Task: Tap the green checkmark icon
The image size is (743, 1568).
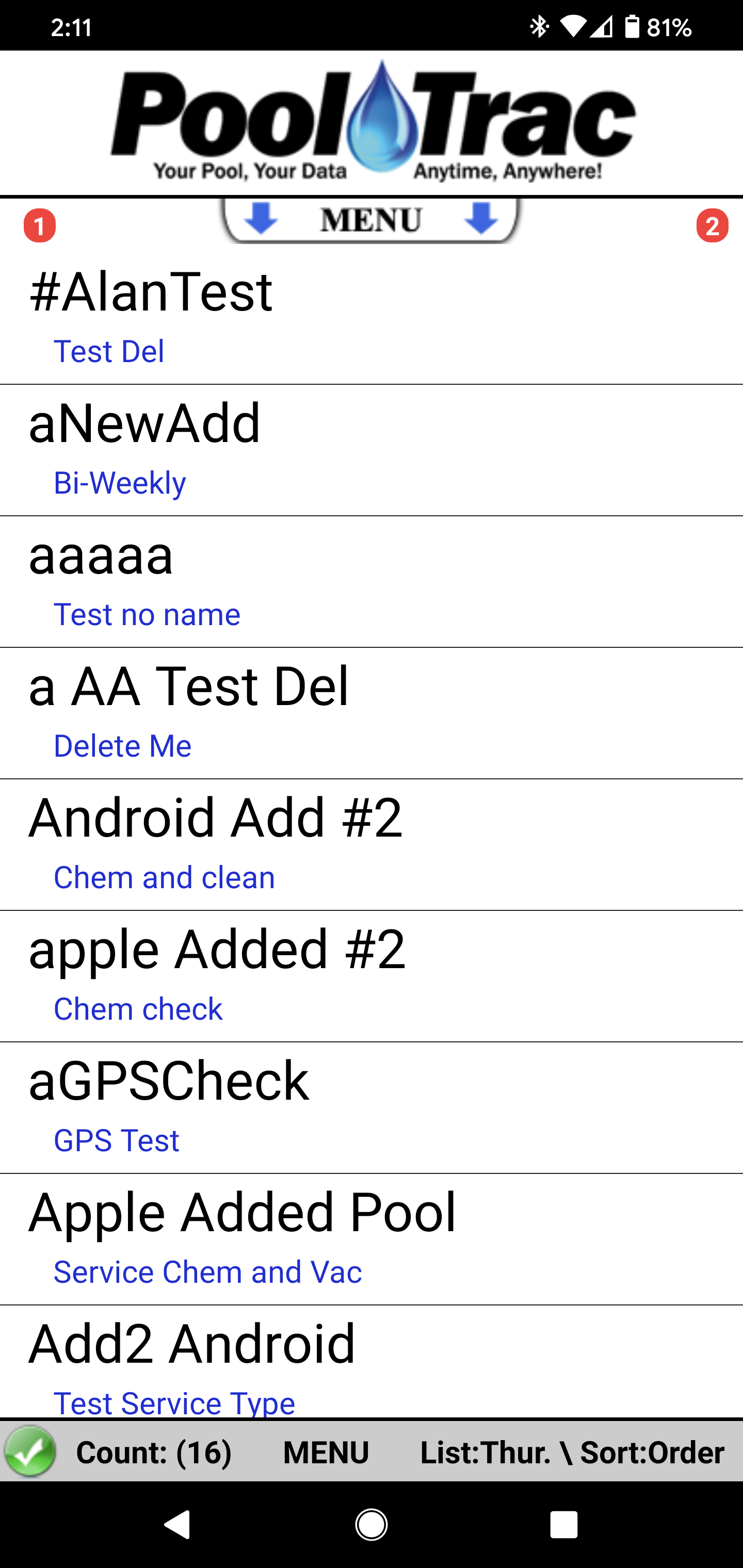Action: (x=30, y=1451)
